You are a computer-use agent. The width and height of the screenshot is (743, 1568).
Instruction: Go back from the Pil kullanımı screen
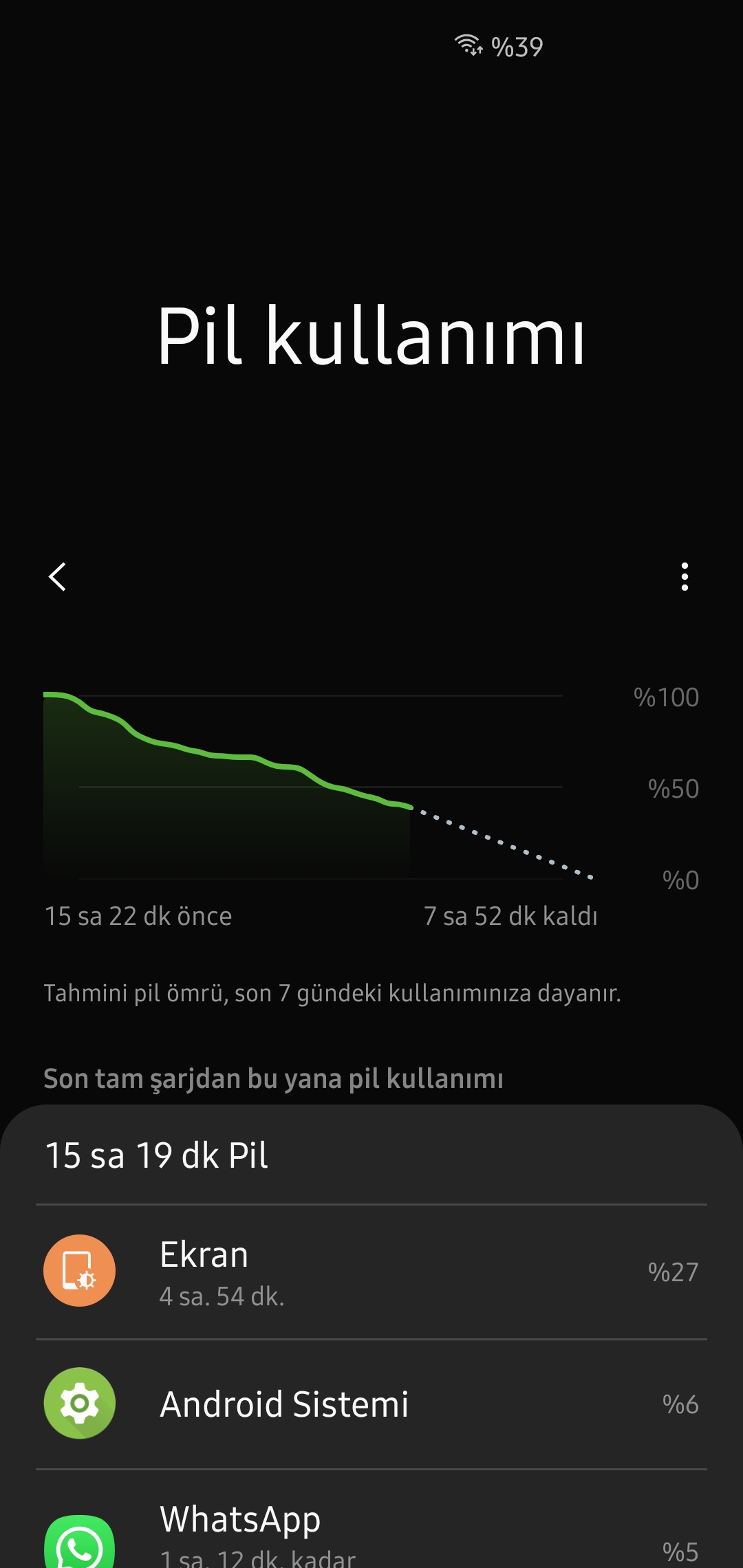point(58,576)
